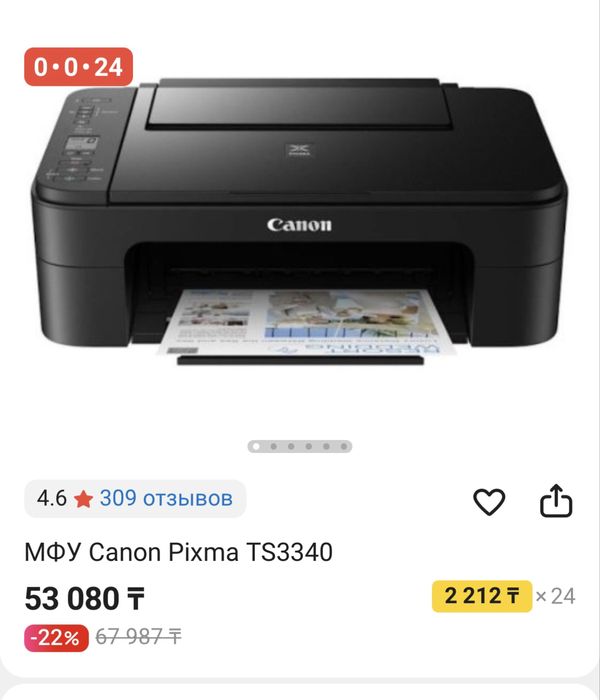
Task: Share this product listing
Action: pos(556,501)
